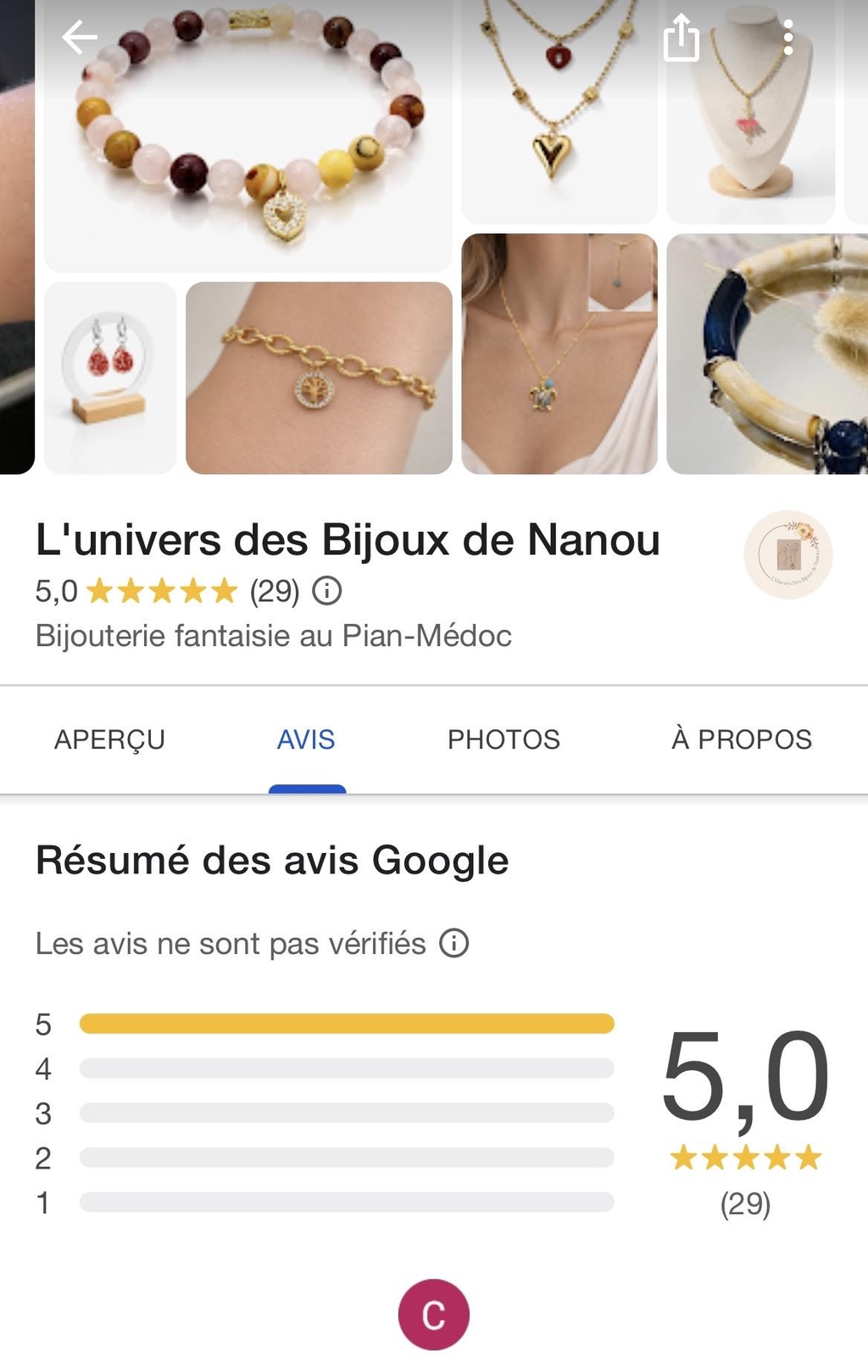The image size is (868, 1372).
Task: View the blue and cream bangle photo
Action: click(767, 354)
